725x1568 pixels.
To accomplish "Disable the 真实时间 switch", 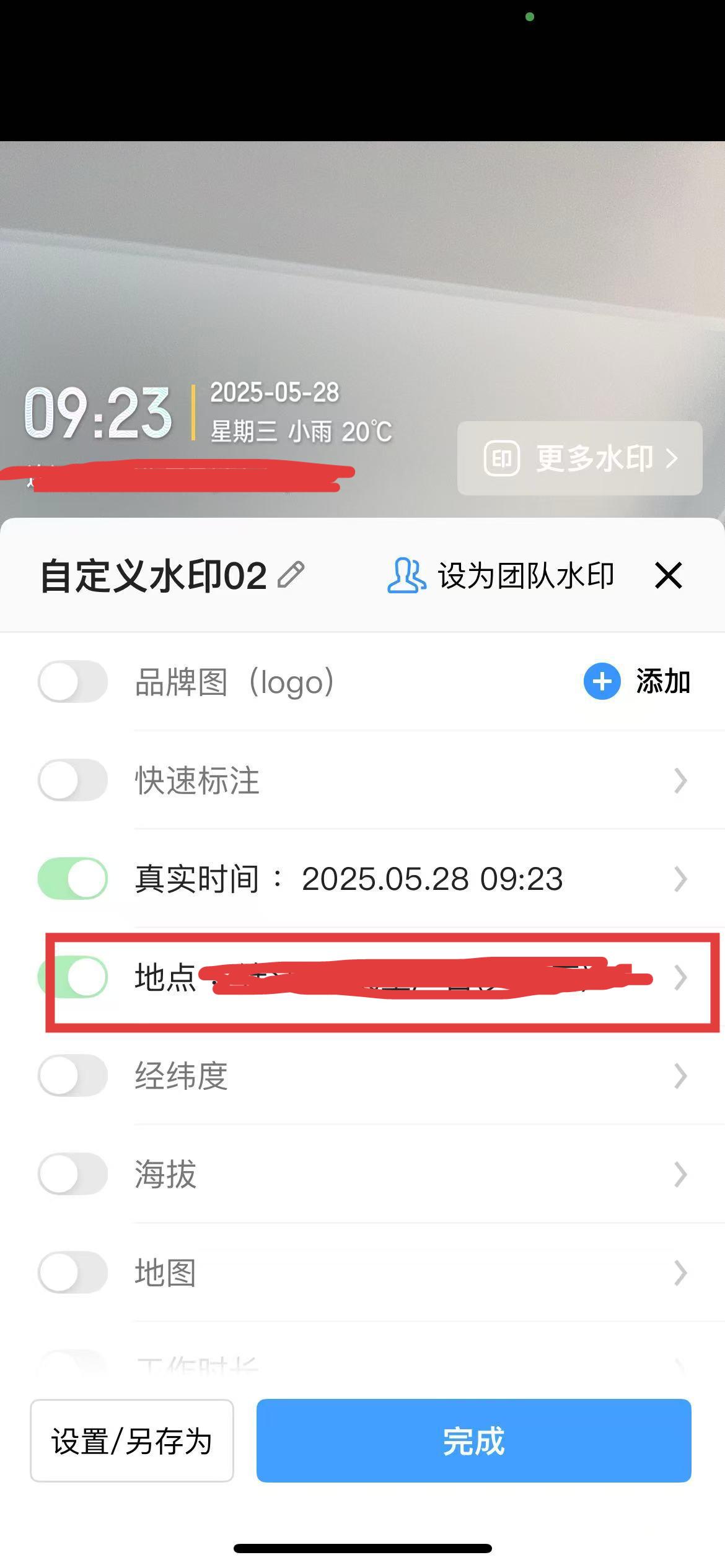I will [72, 878].
